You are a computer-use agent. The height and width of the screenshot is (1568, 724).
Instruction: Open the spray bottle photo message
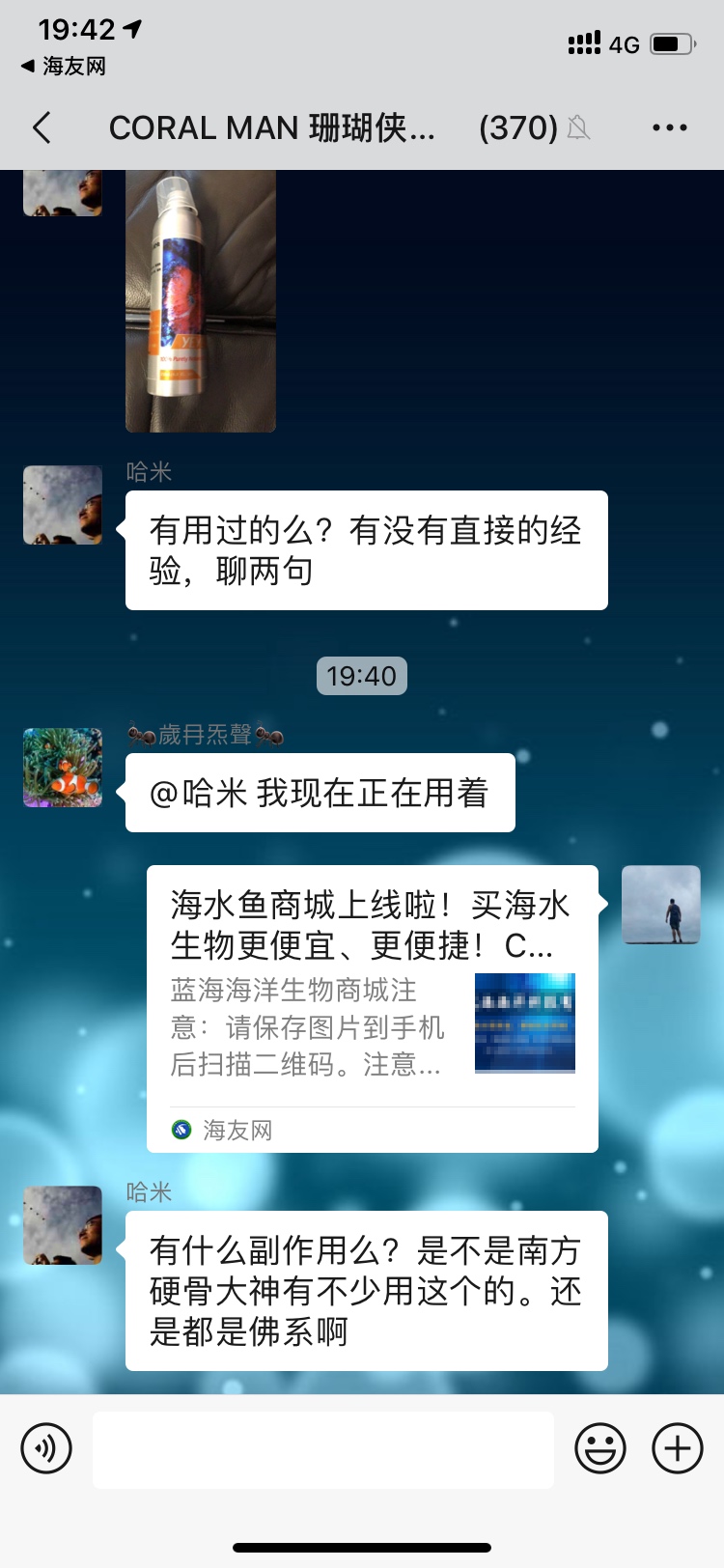[201, 299]
